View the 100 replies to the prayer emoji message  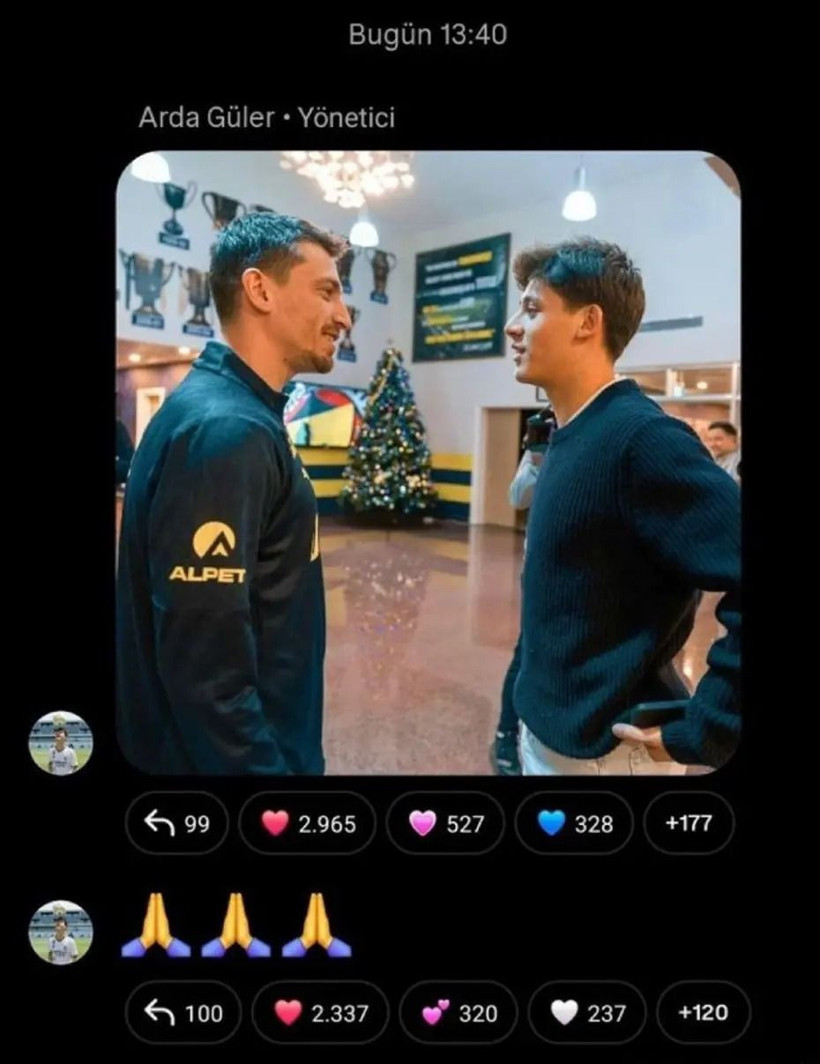pos(183,1012)
